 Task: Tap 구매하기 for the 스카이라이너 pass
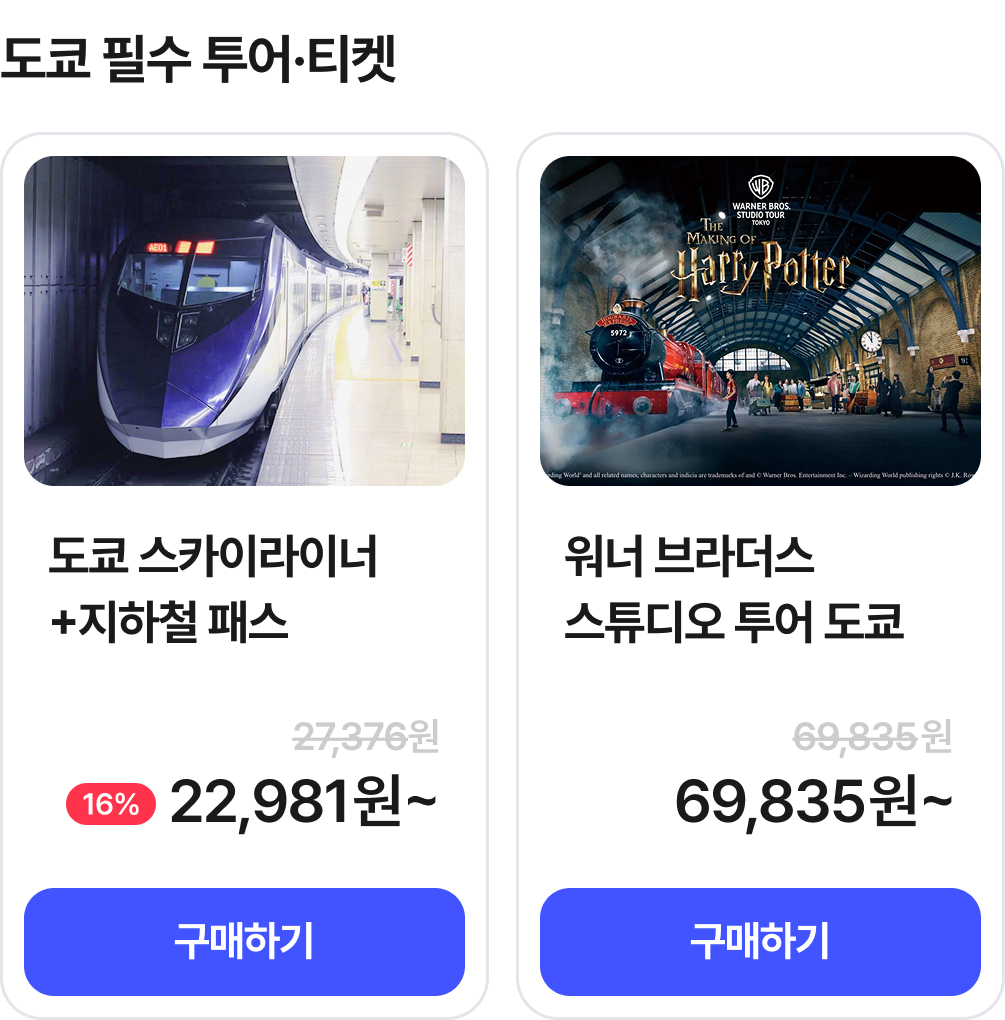pos(244,941)
